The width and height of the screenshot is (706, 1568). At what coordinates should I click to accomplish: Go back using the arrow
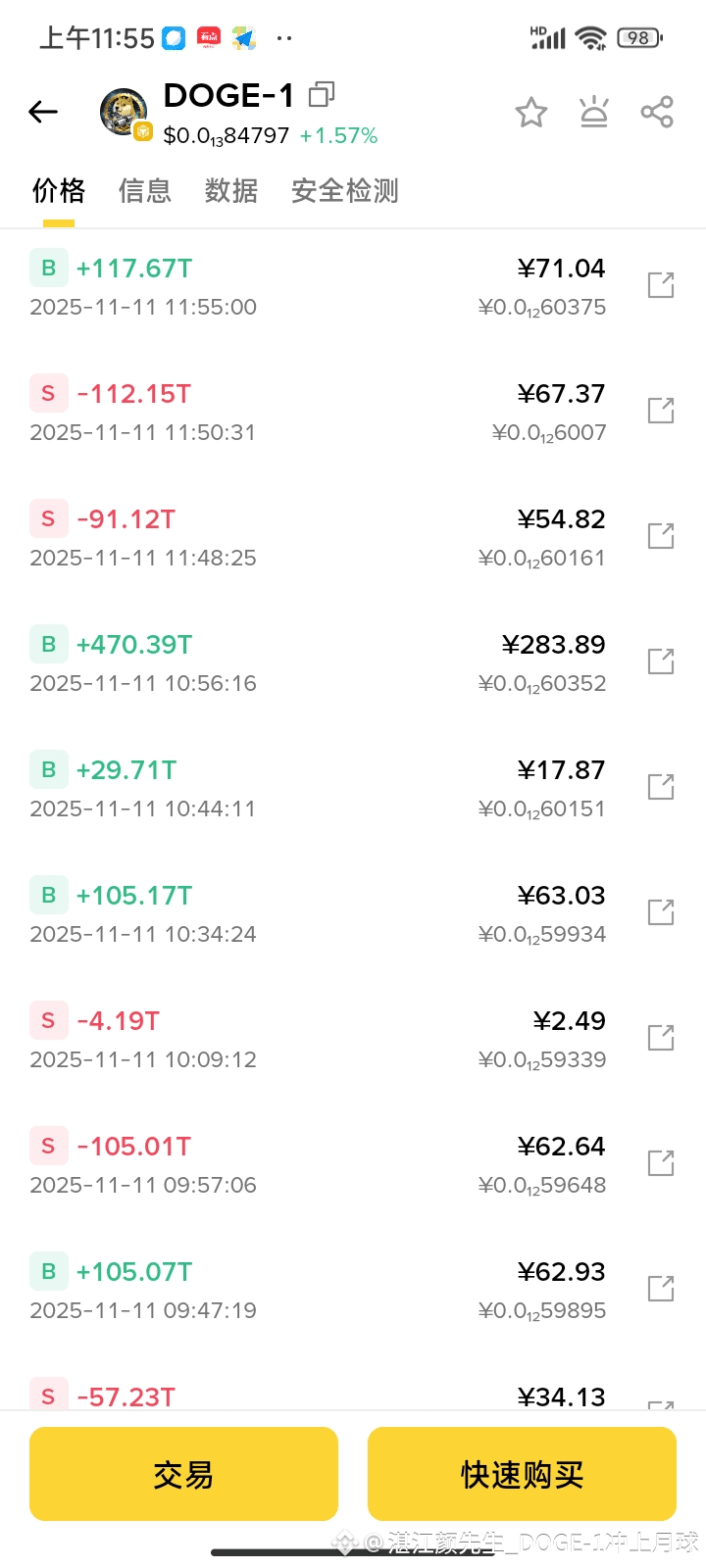tap(43, 113)
